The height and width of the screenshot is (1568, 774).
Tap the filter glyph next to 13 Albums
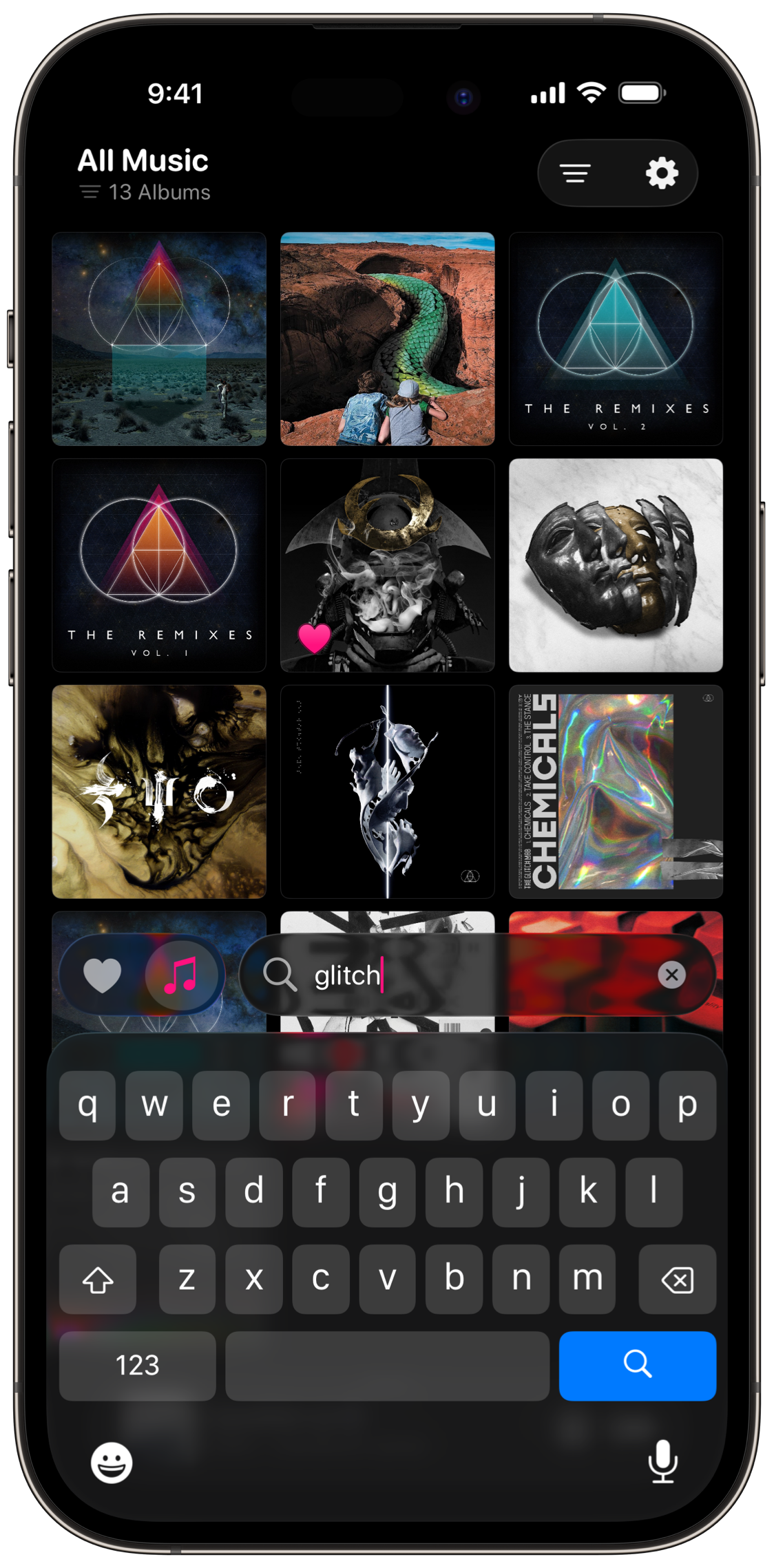(x=90, y=193)
